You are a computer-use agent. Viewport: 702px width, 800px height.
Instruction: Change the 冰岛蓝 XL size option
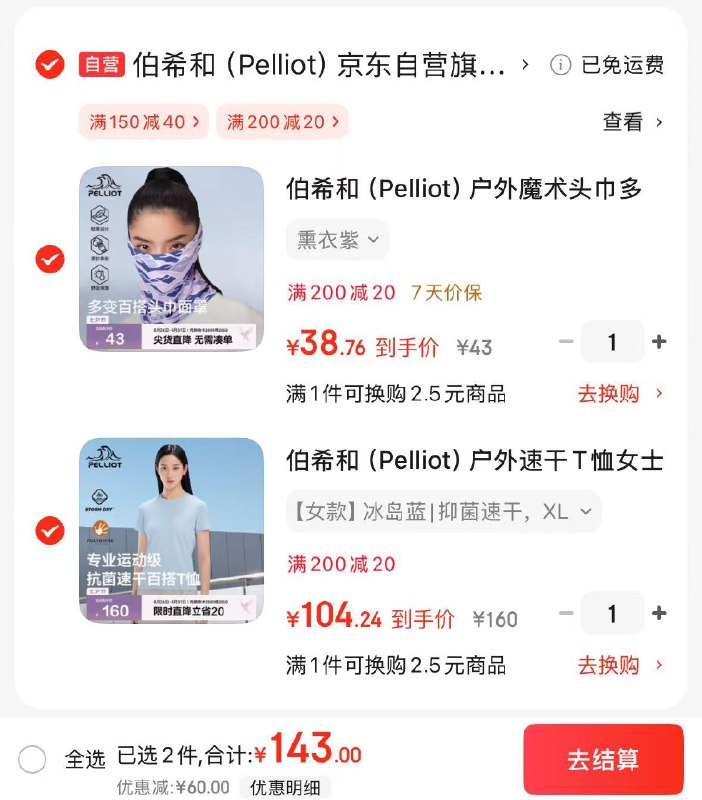pyautogui.click(x=443, y=512)
